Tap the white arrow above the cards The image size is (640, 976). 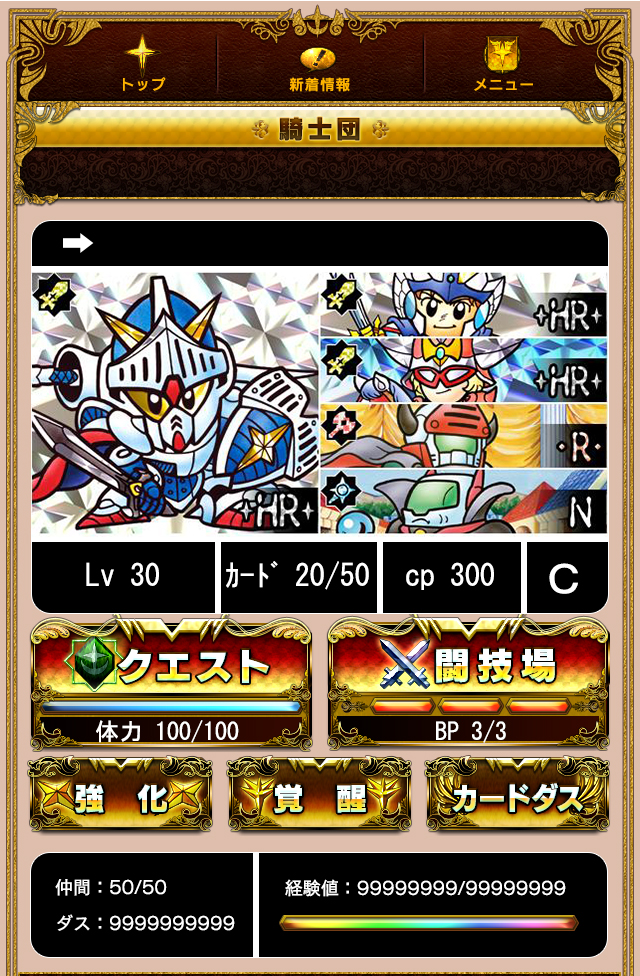pos(77,243)
